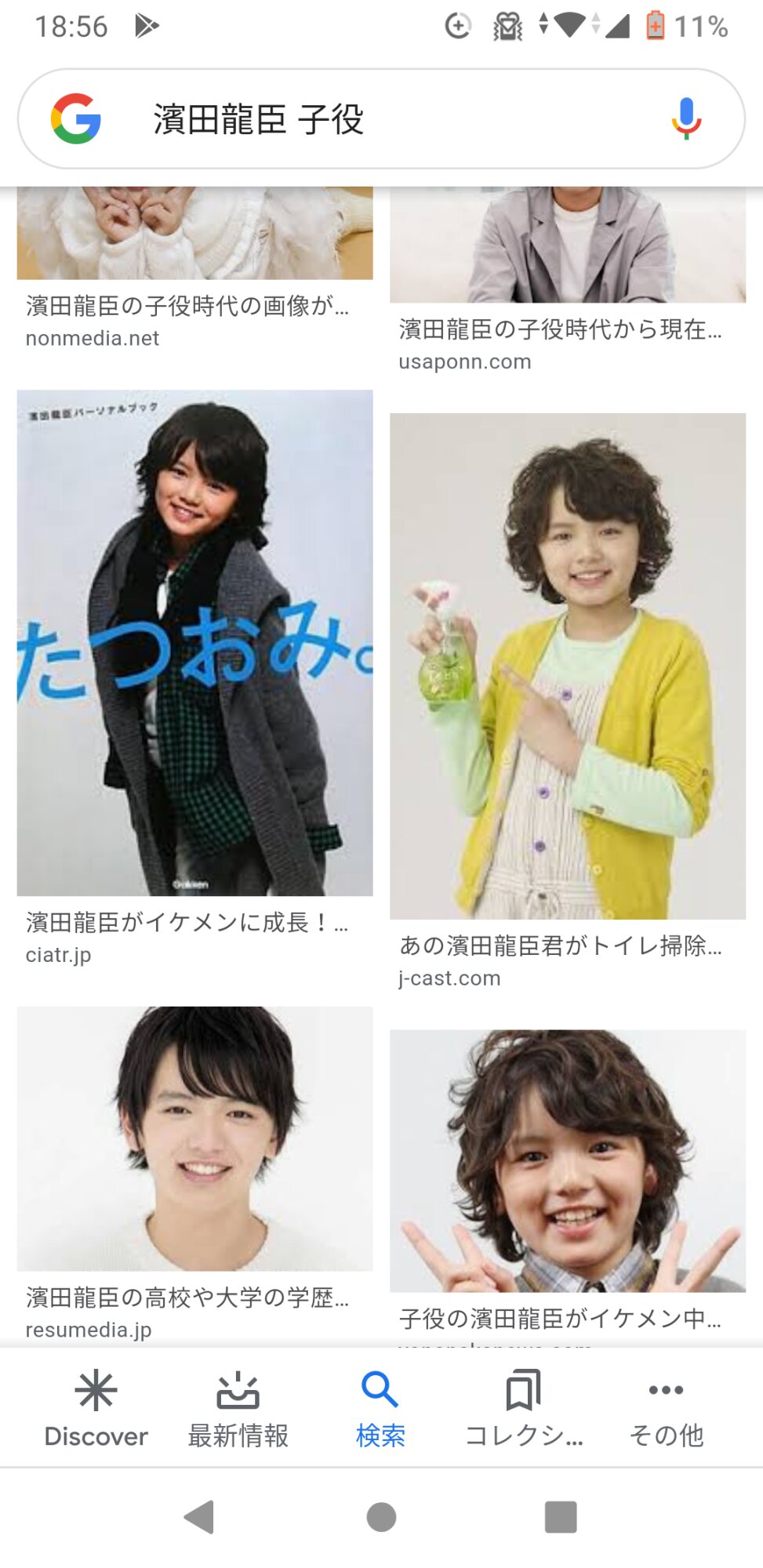The image size is (763, 1568).
Task: Switch to the 最新情報 tab
Action: point(238,1409)
